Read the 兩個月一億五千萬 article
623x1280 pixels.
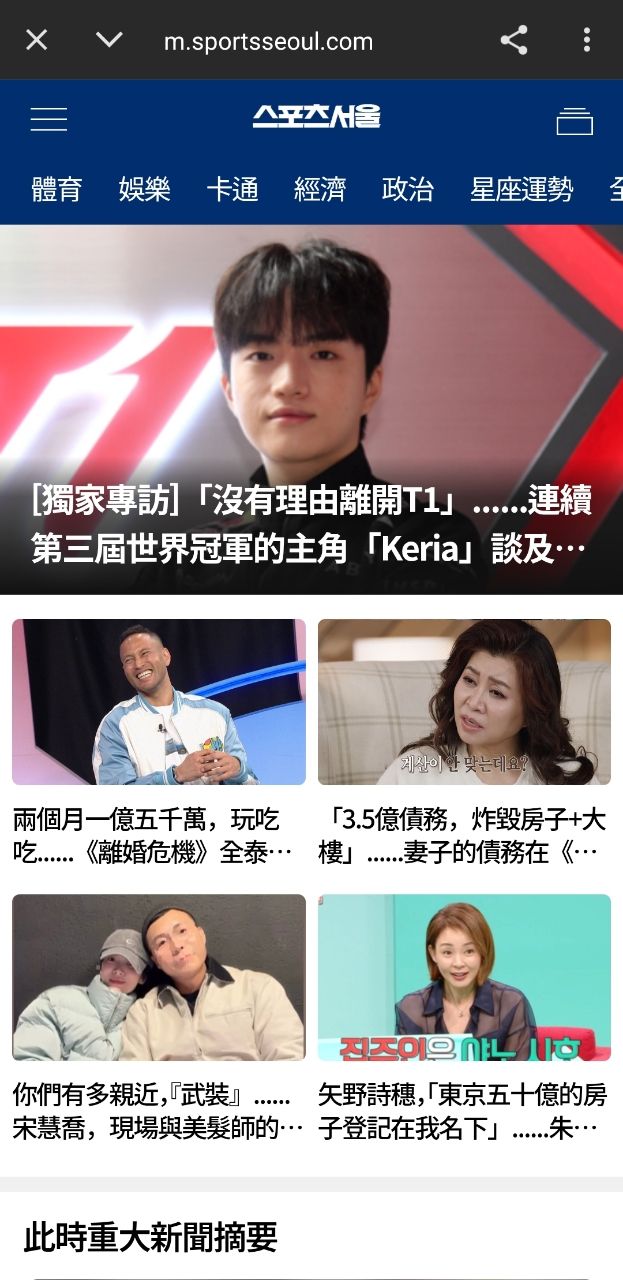click(x=158, y=835)
